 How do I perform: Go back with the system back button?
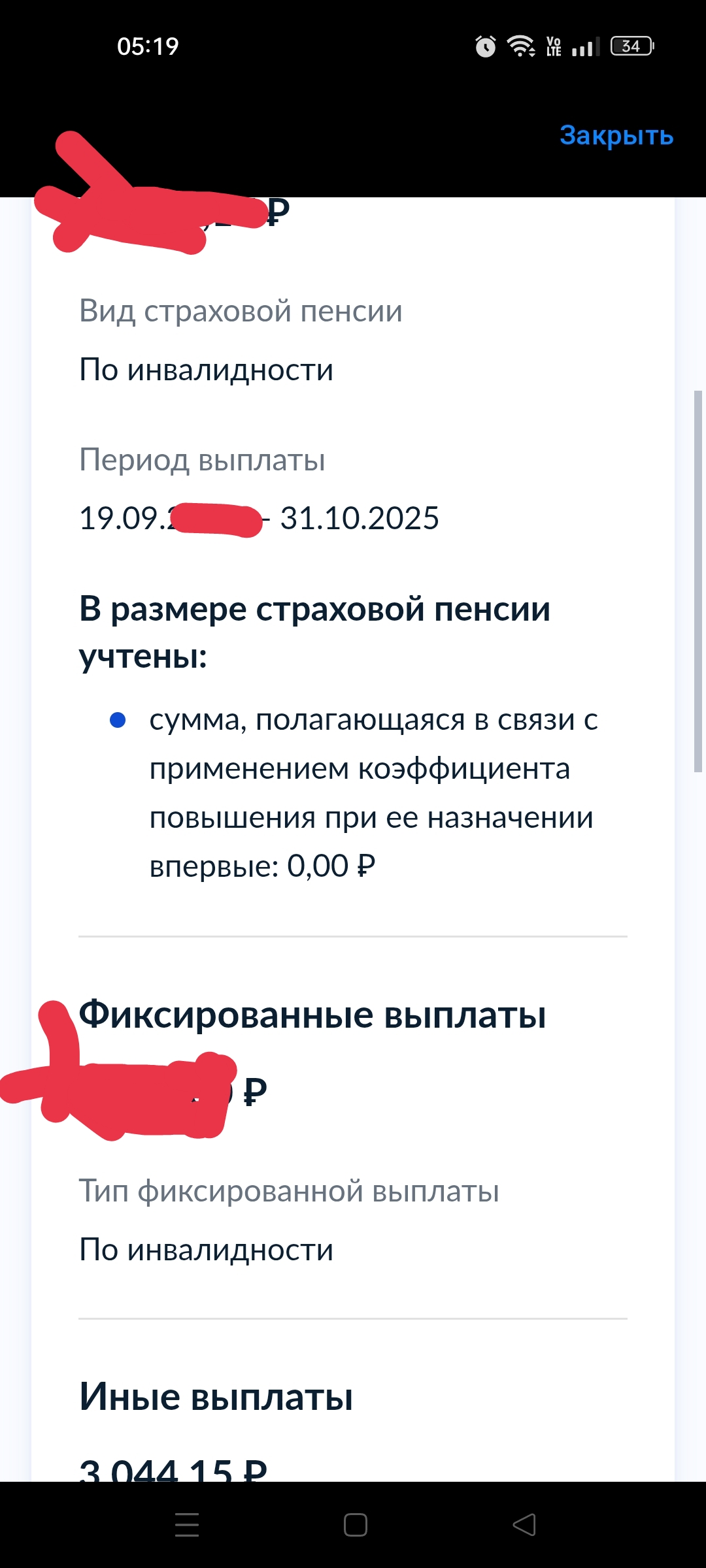click(x=524, y=1525)
